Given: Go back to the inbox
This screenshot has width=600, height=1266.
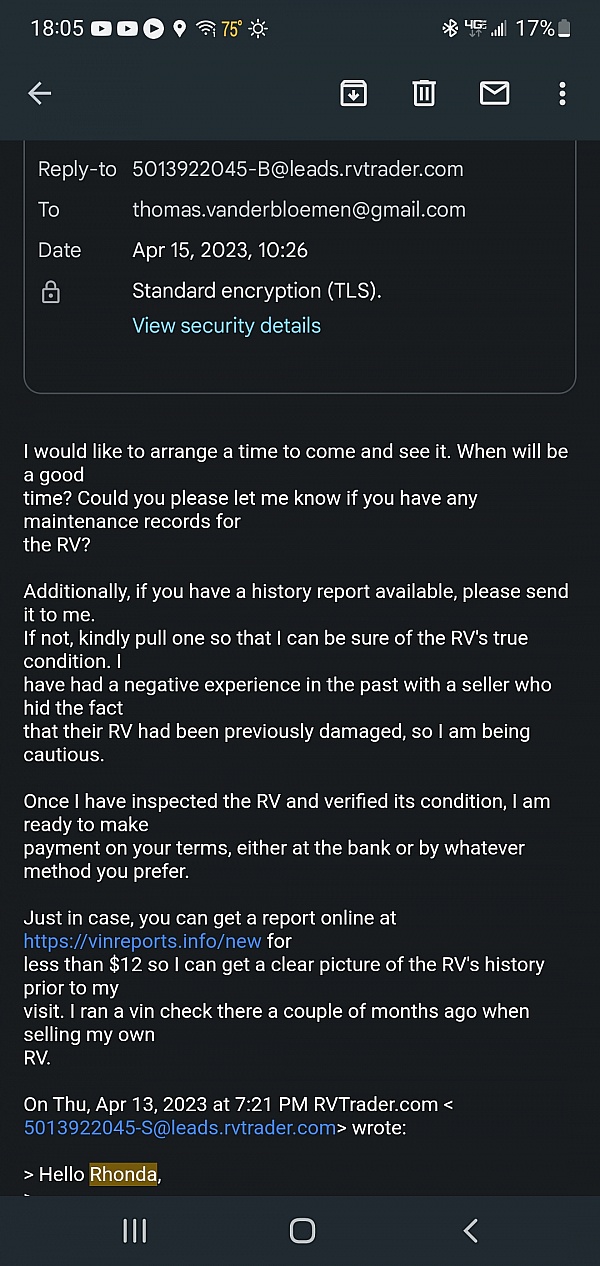Looking at the screenshot, I should (39, 94).
